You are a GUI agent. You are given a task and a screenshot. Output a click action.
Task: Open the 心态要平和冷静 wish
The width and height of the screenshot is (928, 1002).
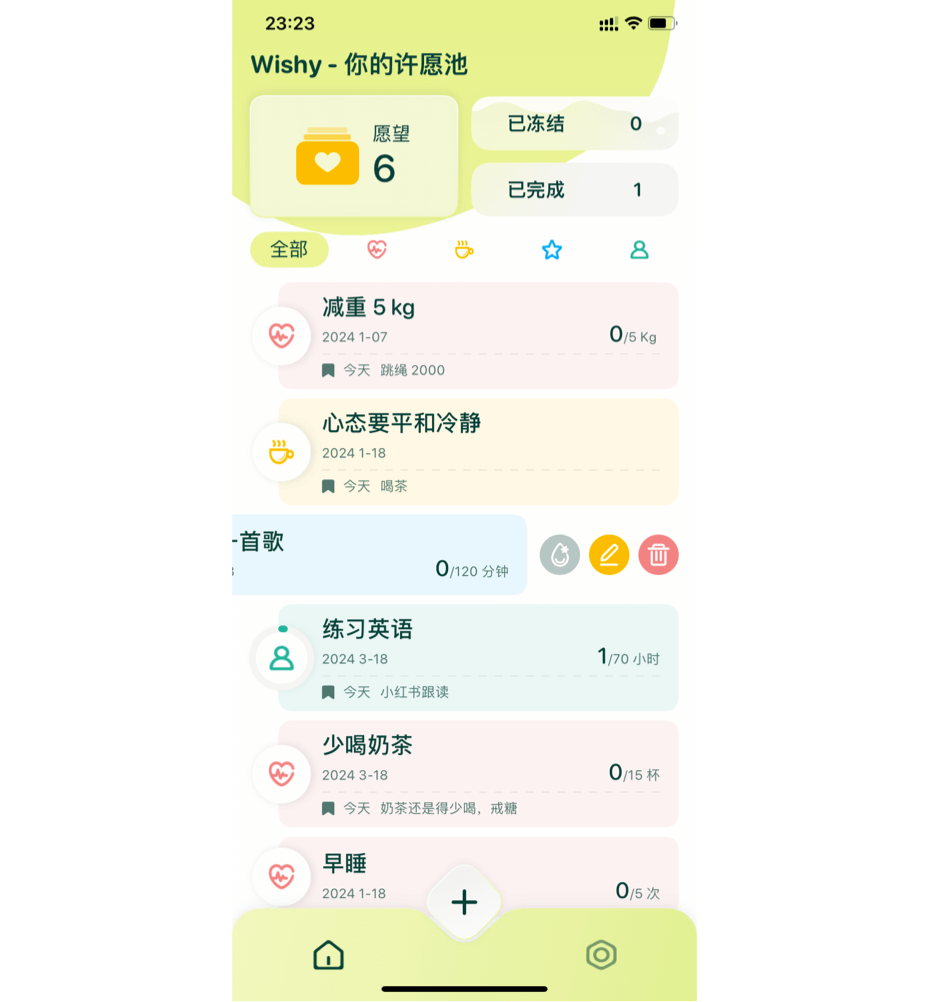coord(478,451)
